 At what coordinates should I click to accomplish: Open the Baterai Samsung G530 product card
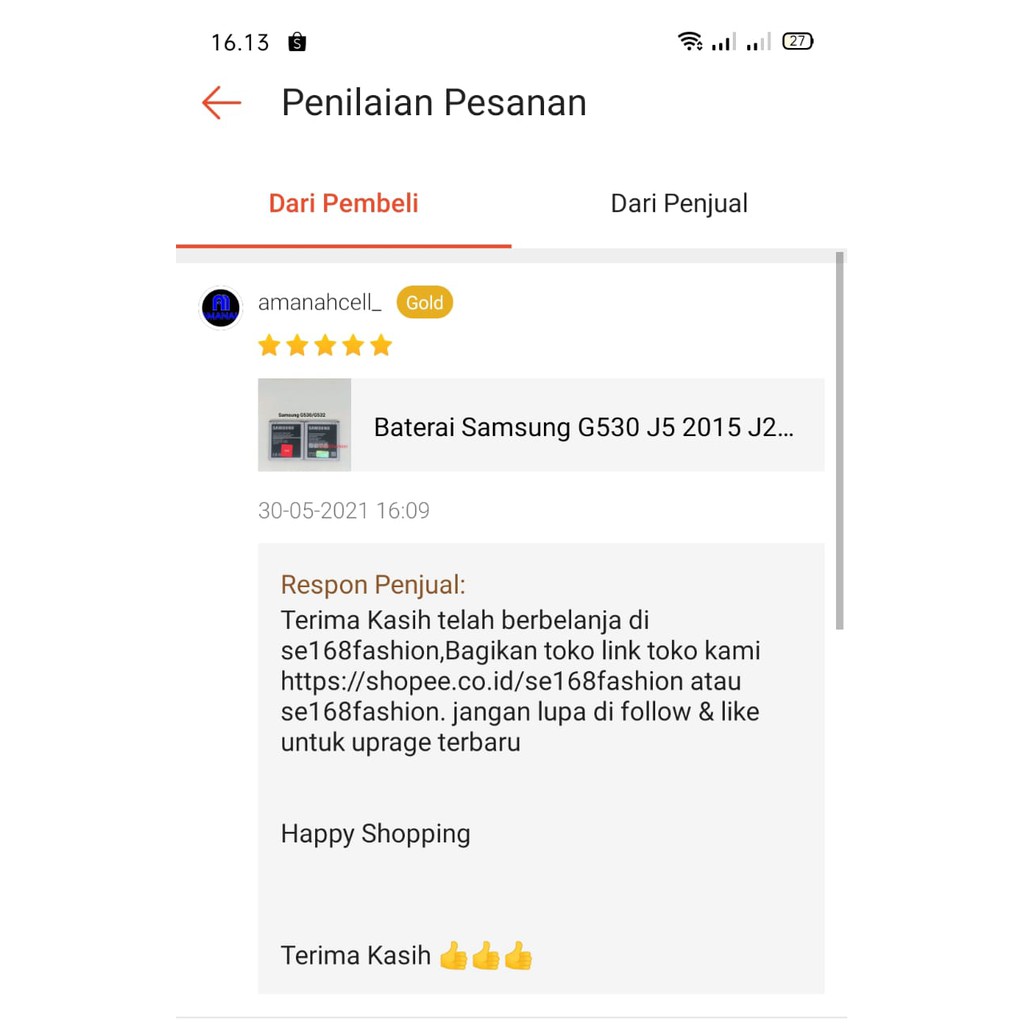[541, 426]
